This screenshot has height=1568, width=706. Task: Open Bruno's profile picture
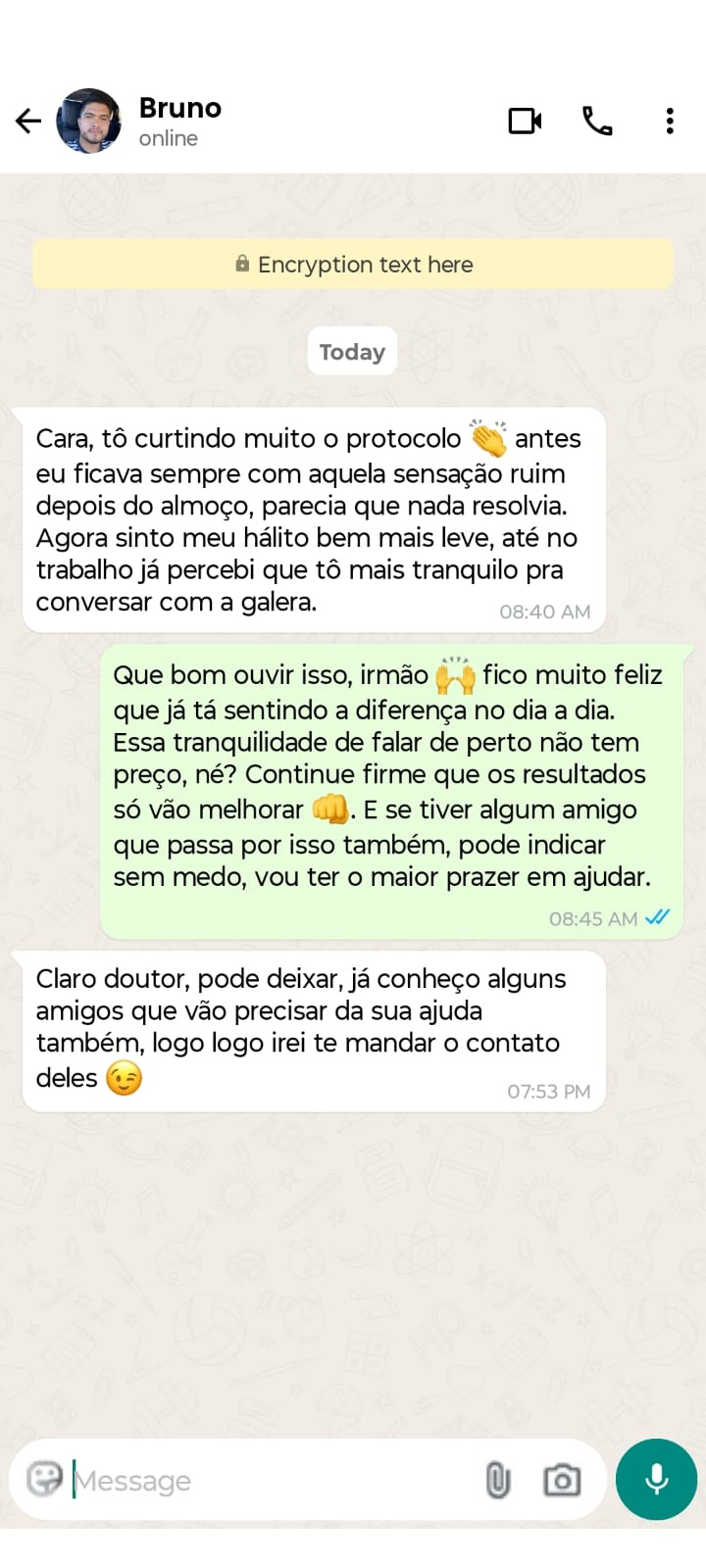(x=89, y=121)
